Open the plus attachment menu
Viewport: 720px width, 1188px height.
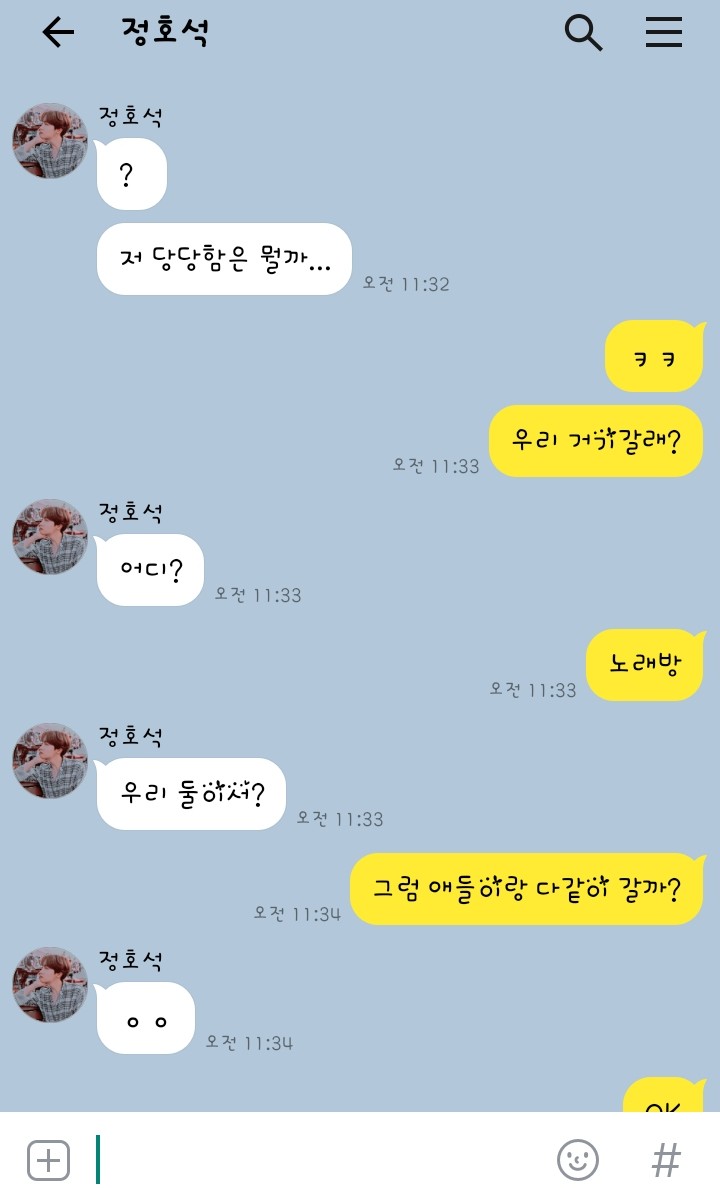[x=48, y=1160]
